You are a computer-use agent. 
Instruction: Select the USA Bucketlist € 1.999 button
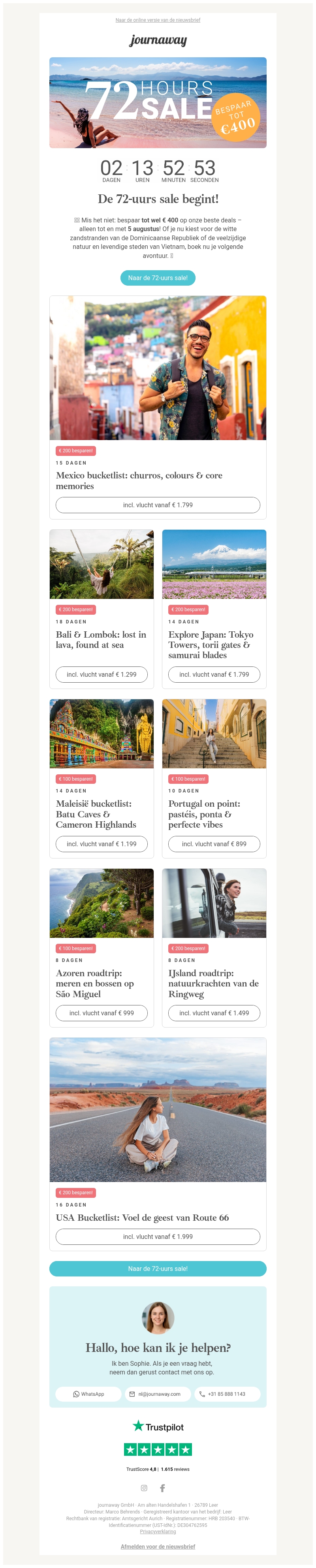tap(158, 1236)
